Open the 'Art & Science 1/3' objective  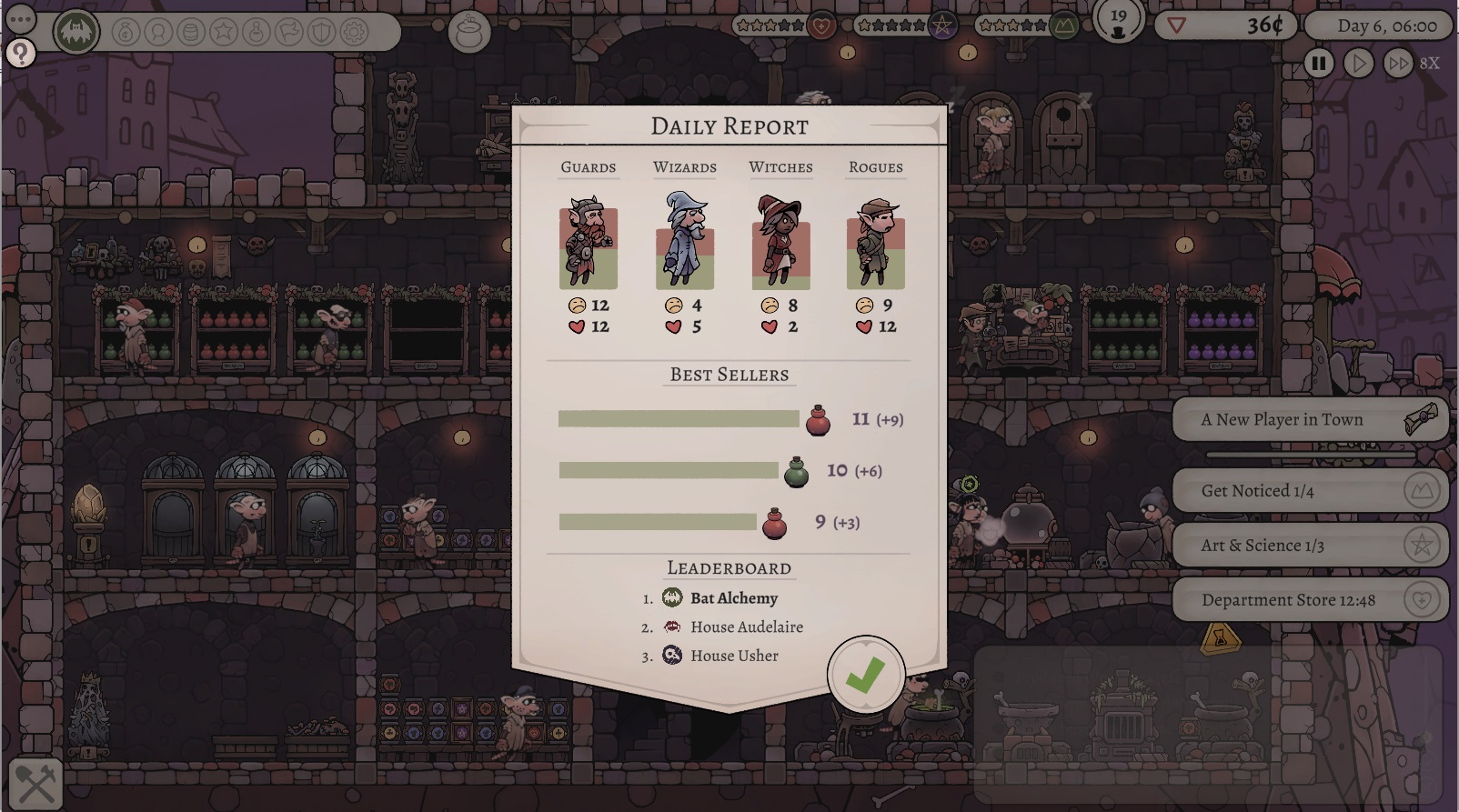coord(1309,546)
